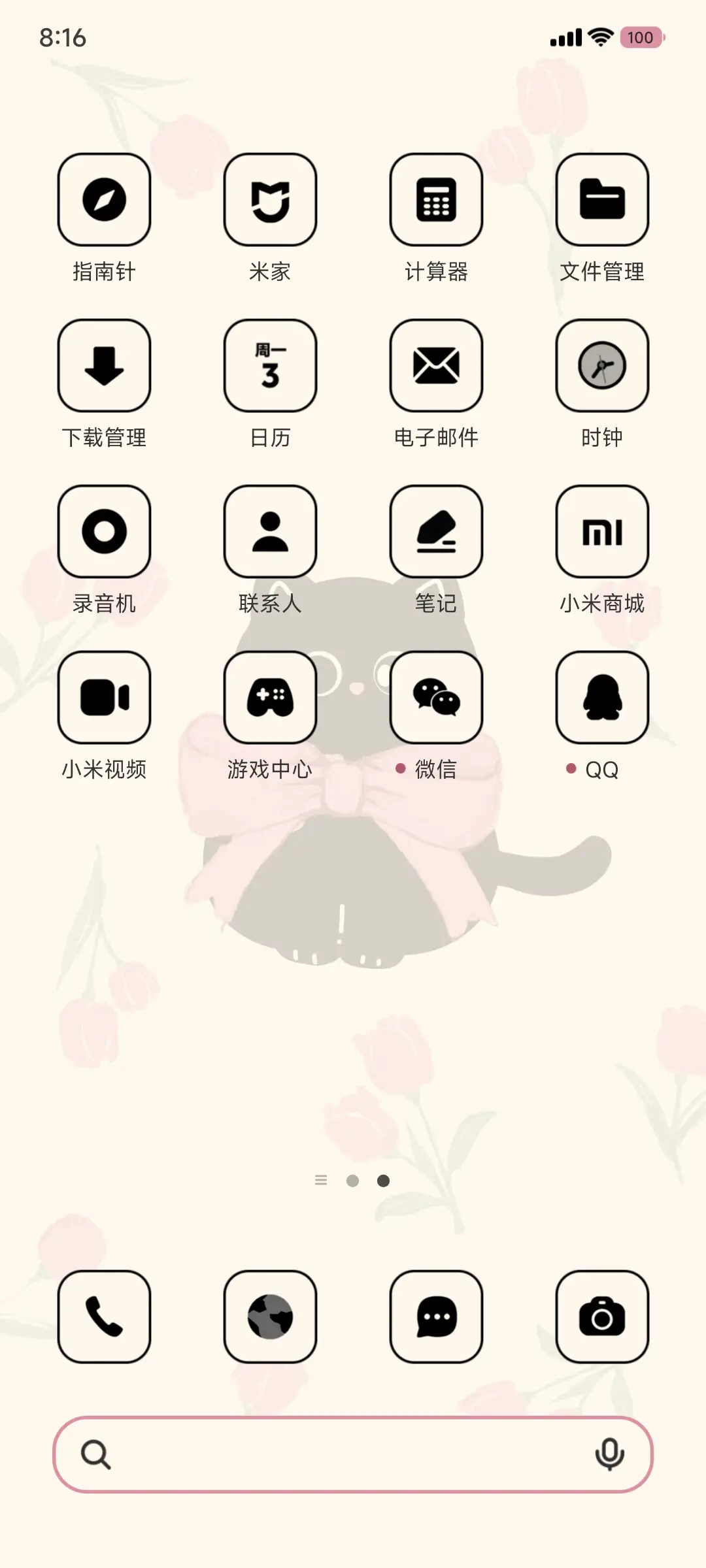Viewport: 706px width, 1568px height.
Task: Play 小米视频 Mi Video
Action: 104,698
